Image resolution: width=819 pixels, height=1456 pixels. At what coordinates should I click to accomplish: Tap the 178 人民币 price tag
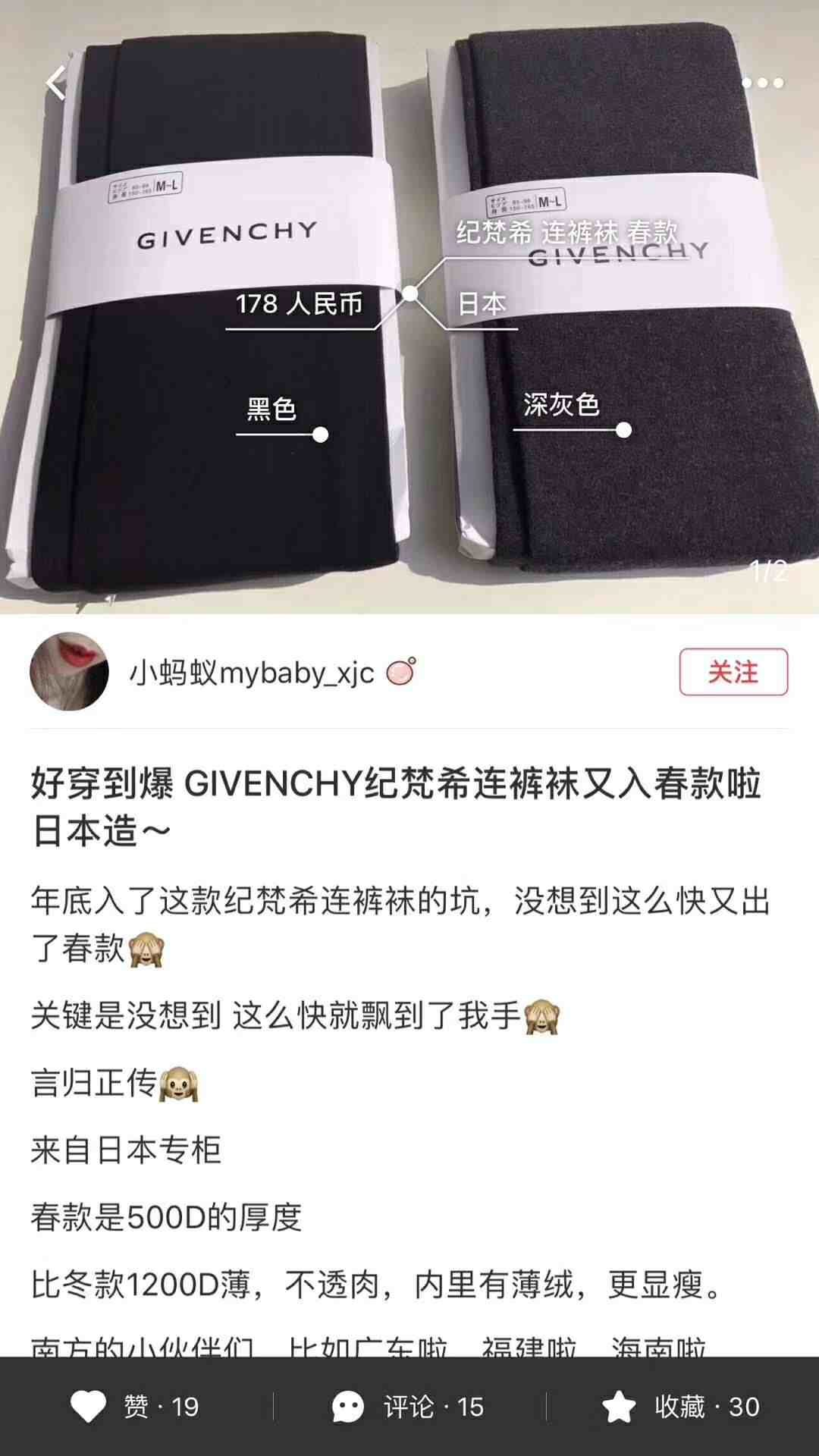(299, 304)
